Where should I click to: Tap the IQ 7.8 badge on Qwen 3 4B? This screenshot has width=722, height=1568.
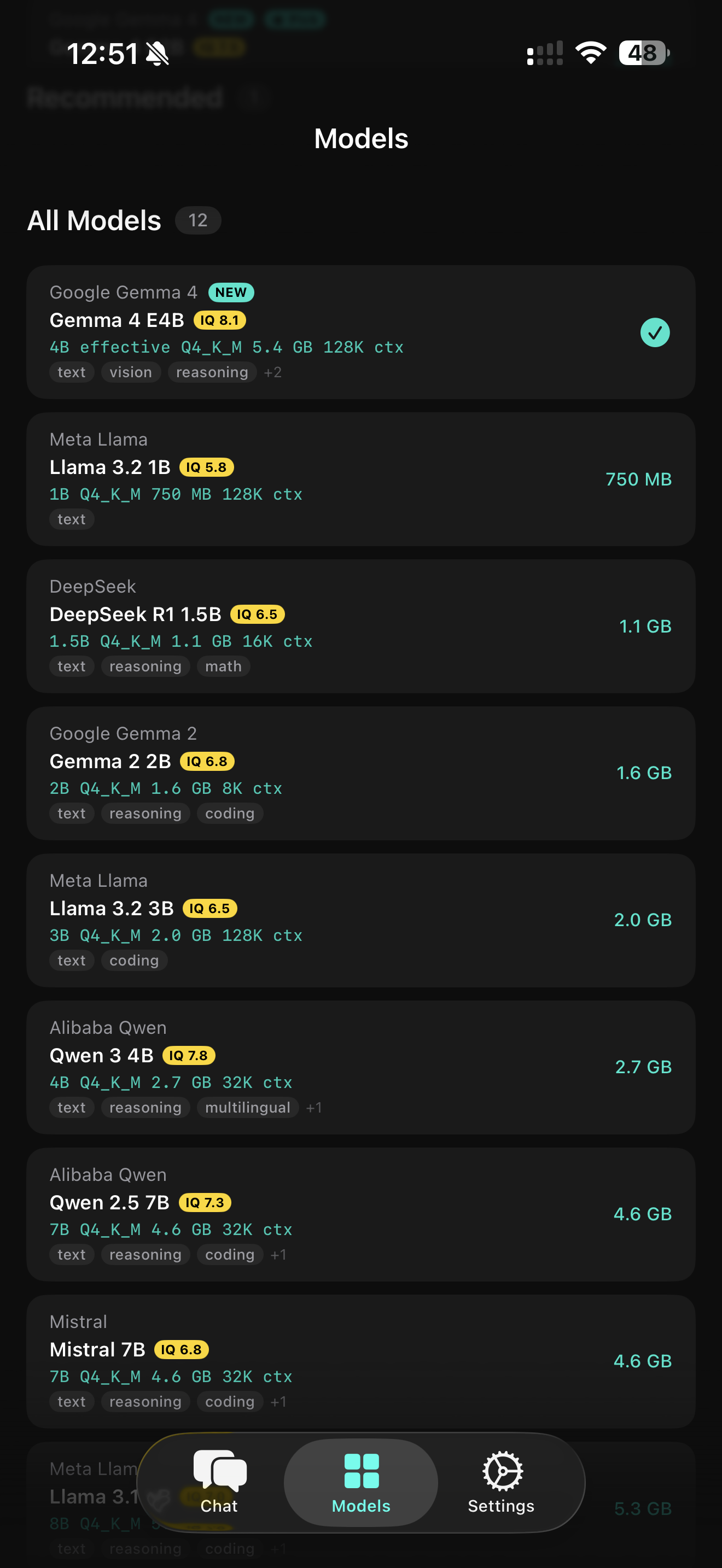tap(189, 1056)
